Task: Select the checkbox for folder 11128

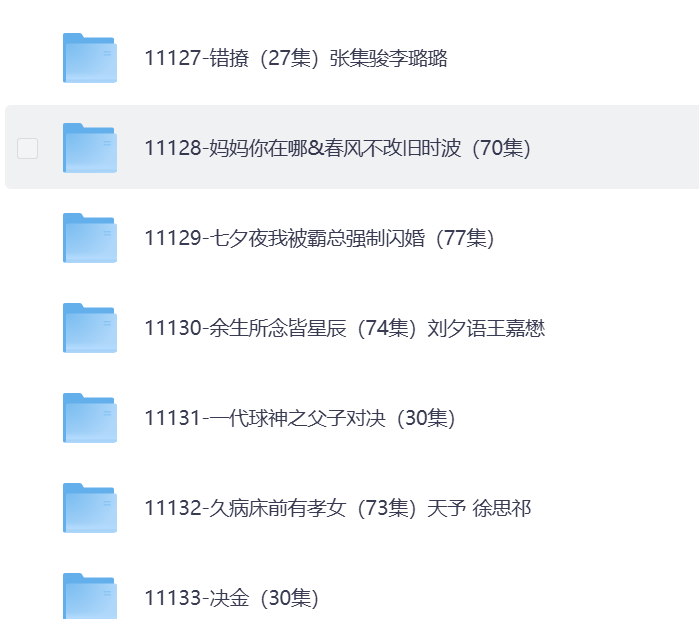Action: click(28, 148)
